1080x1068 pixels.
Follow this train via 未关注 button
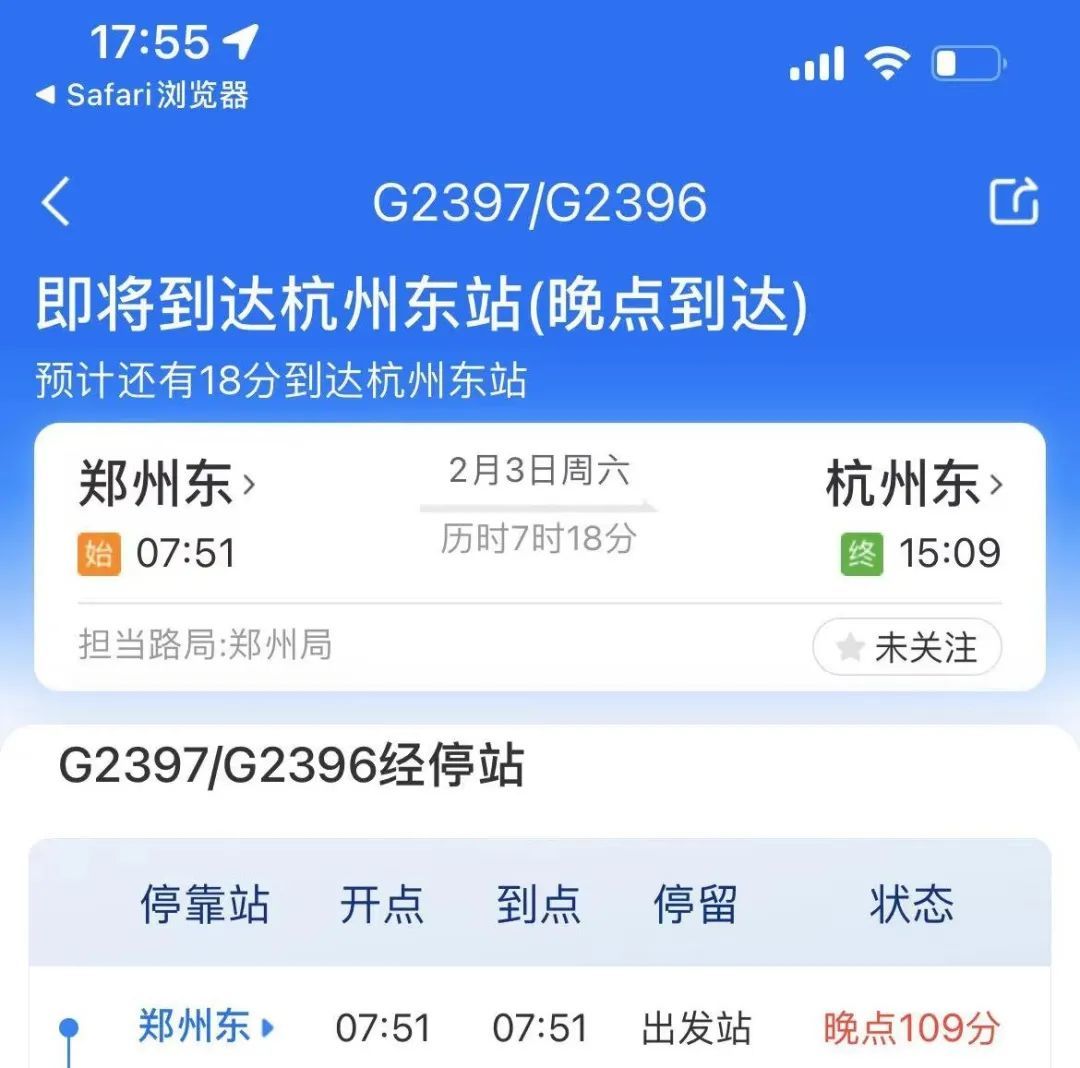click(906, 648)
